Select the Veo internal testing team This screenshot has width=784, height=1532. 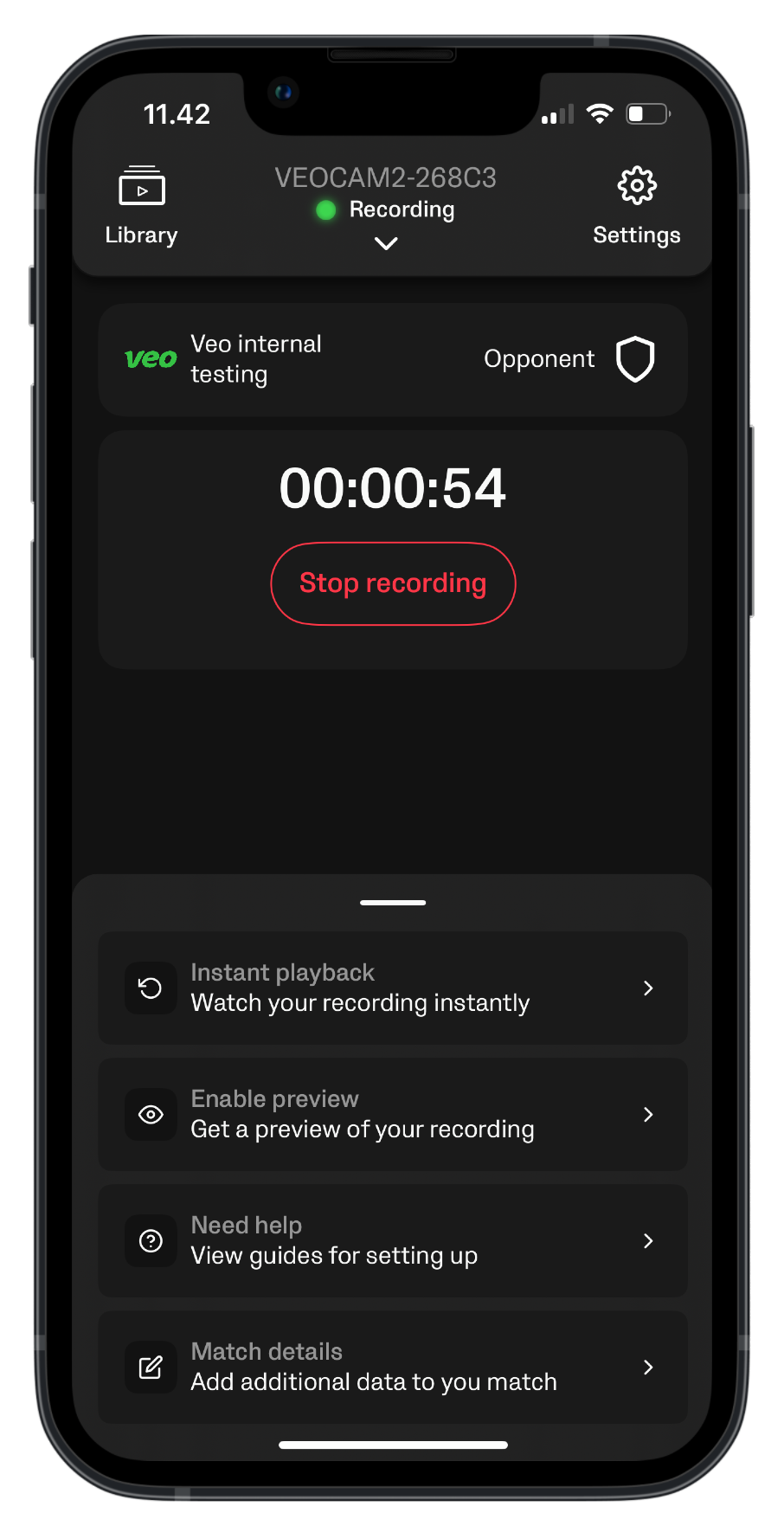click(225, 359)
